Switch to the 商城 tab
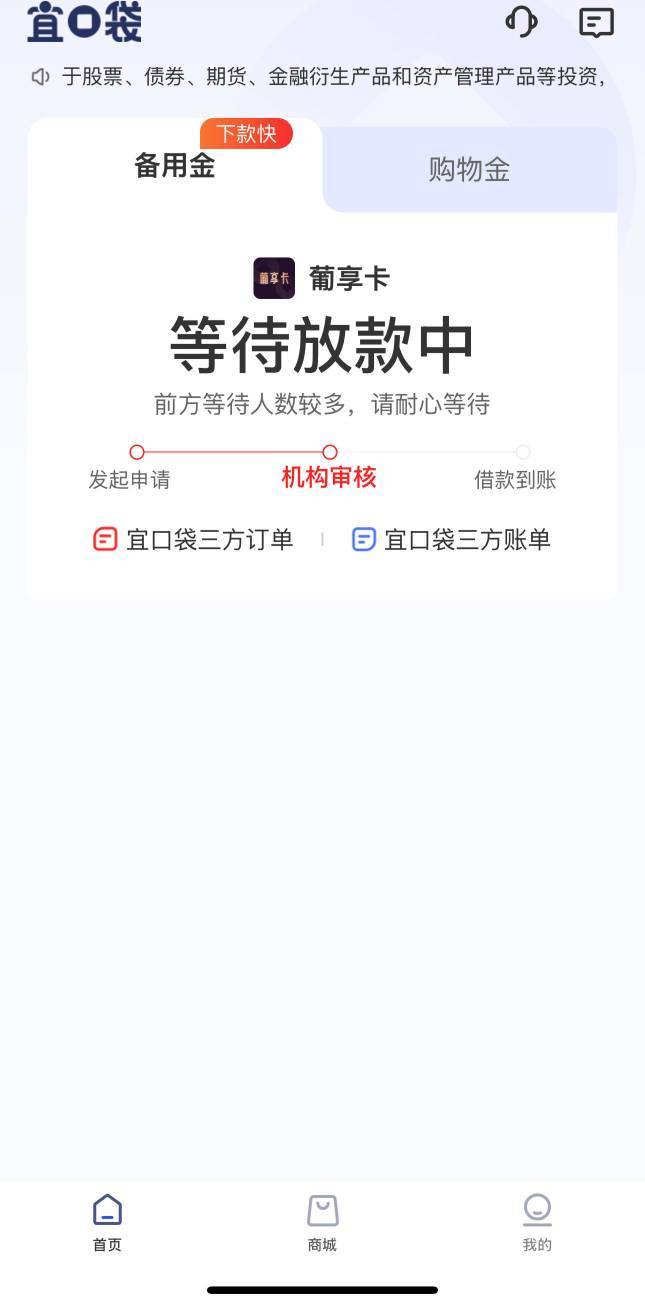The width and height of the screenshot is (645, 1306). point(322,1223)
